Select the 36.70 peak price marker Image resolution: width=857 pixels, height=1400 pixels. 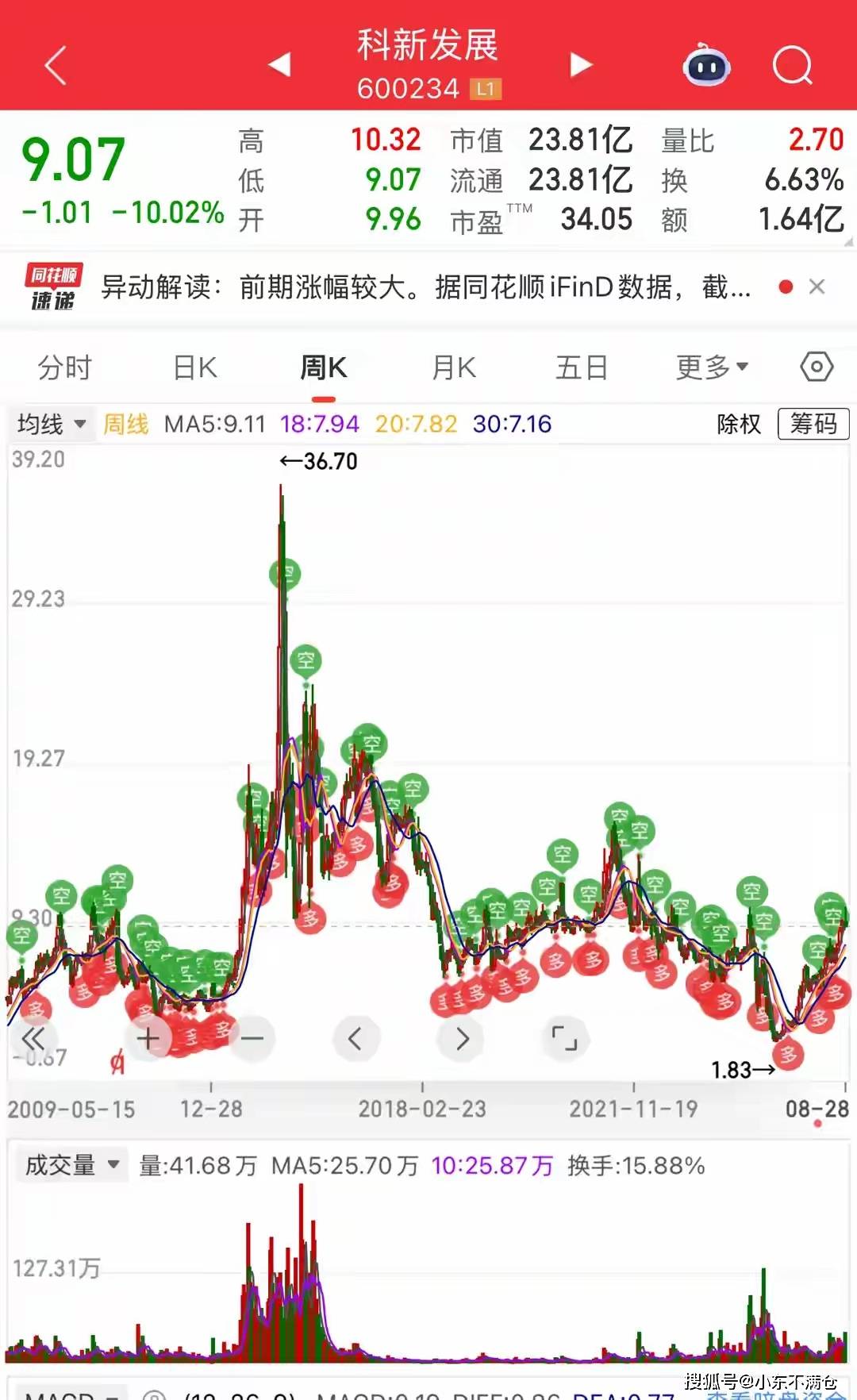pyautogui.click(x=317, y=460)
